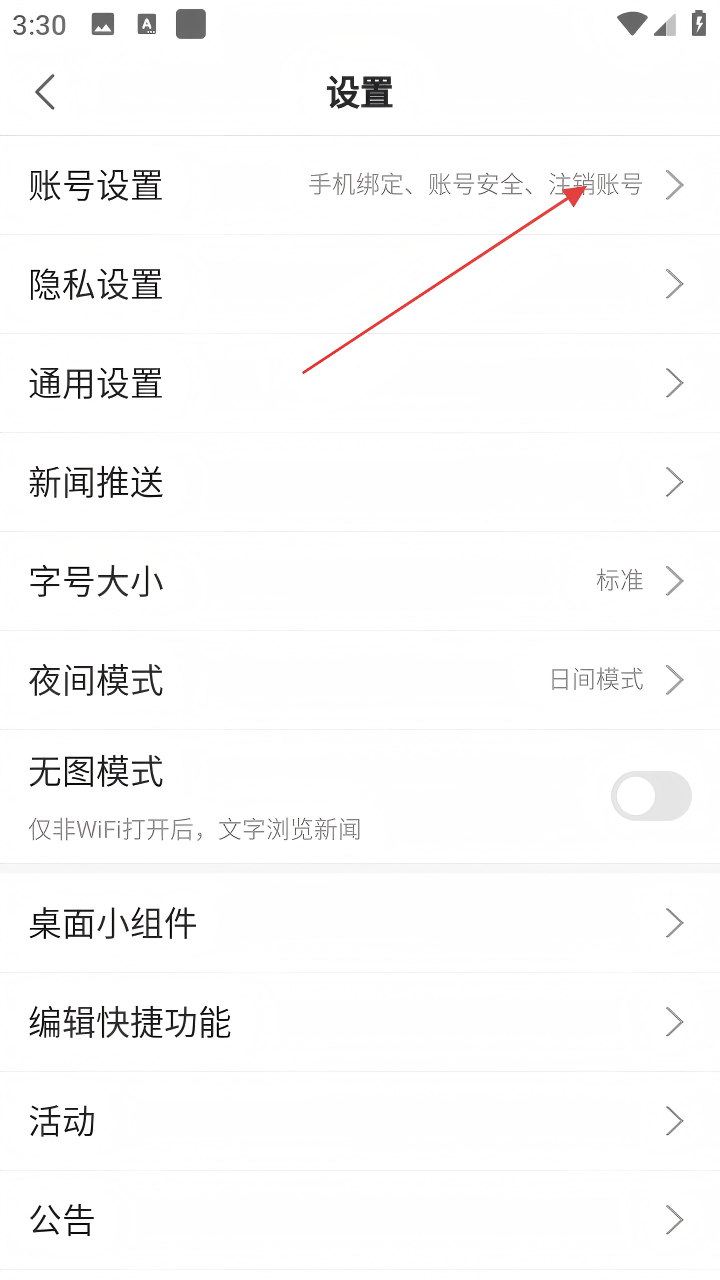Change 字号大小 font size

[x=96, y=581]
